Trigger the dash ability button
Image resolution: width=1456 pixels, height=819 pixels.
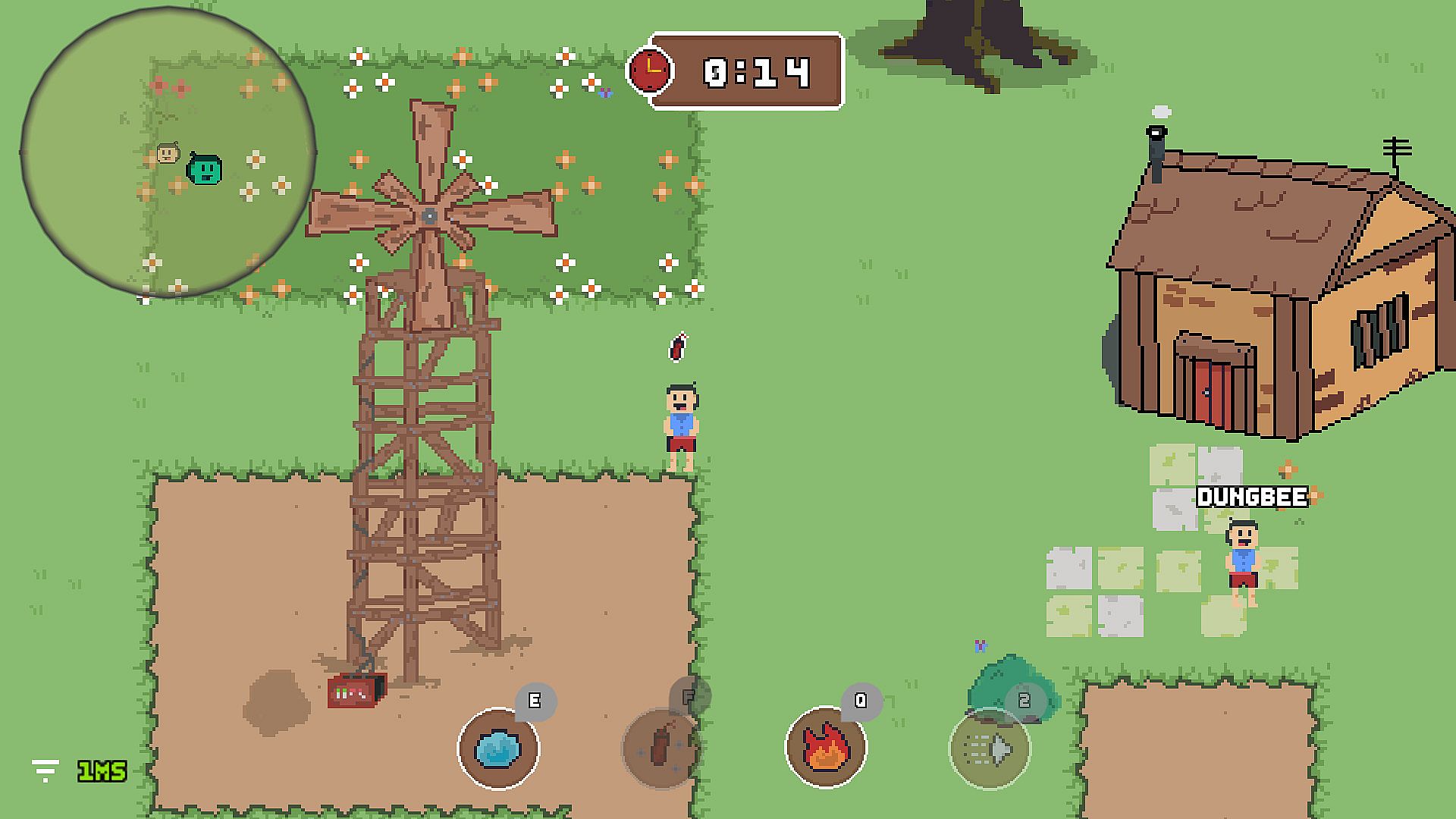(990, 749)
